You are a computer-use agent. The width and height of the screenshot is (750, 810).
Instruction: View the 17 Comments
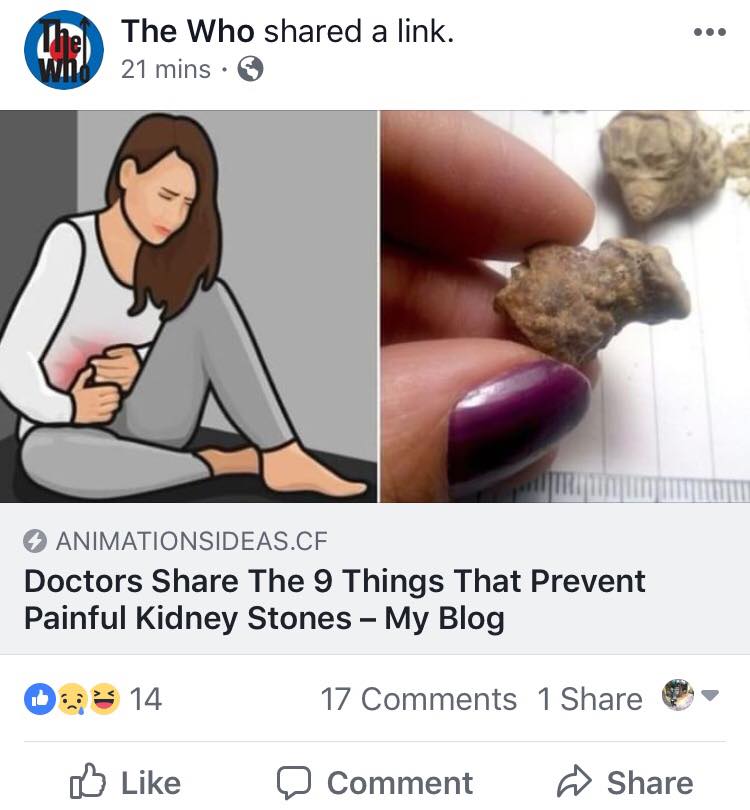tap(418, 699)
